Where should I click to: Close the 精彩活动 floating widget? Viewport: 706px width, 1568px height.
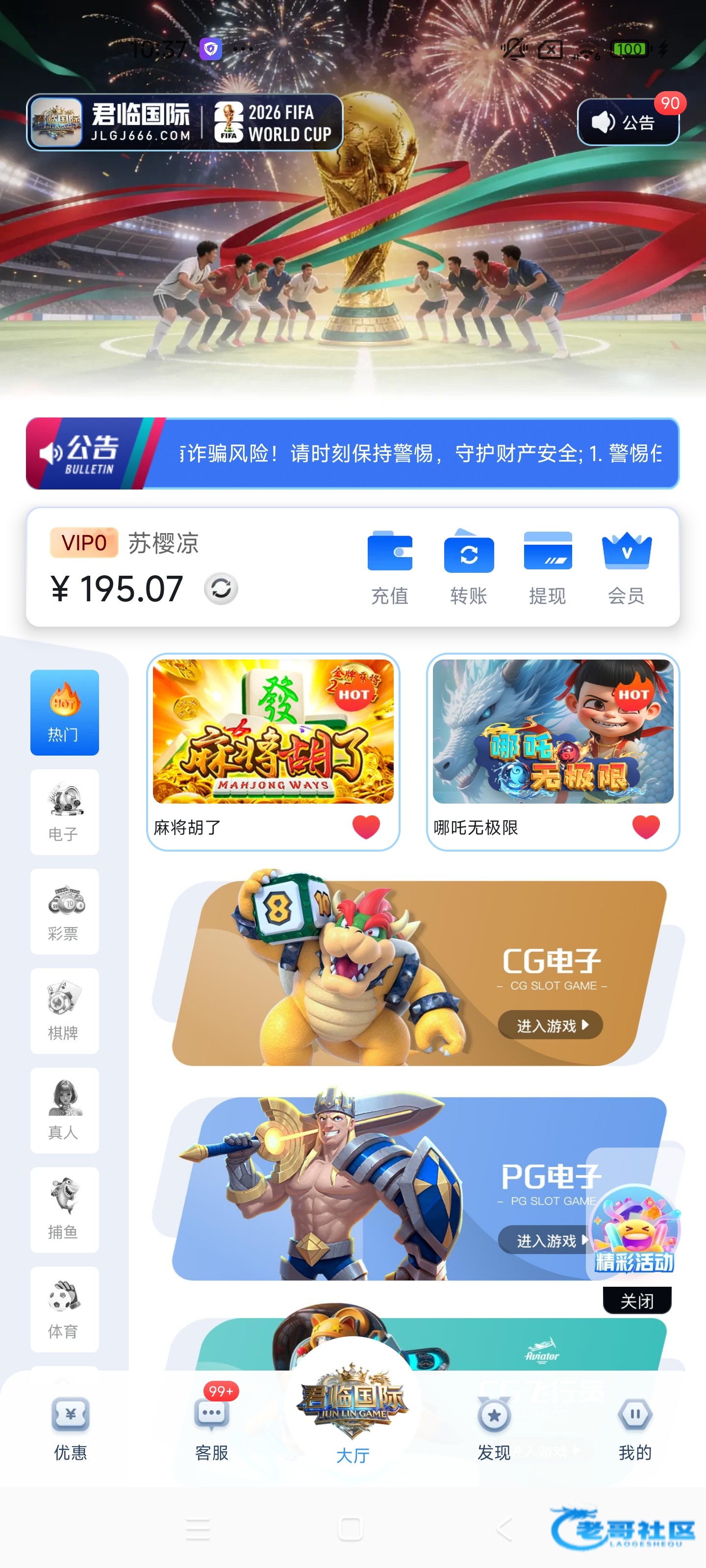pos(636,1301)
